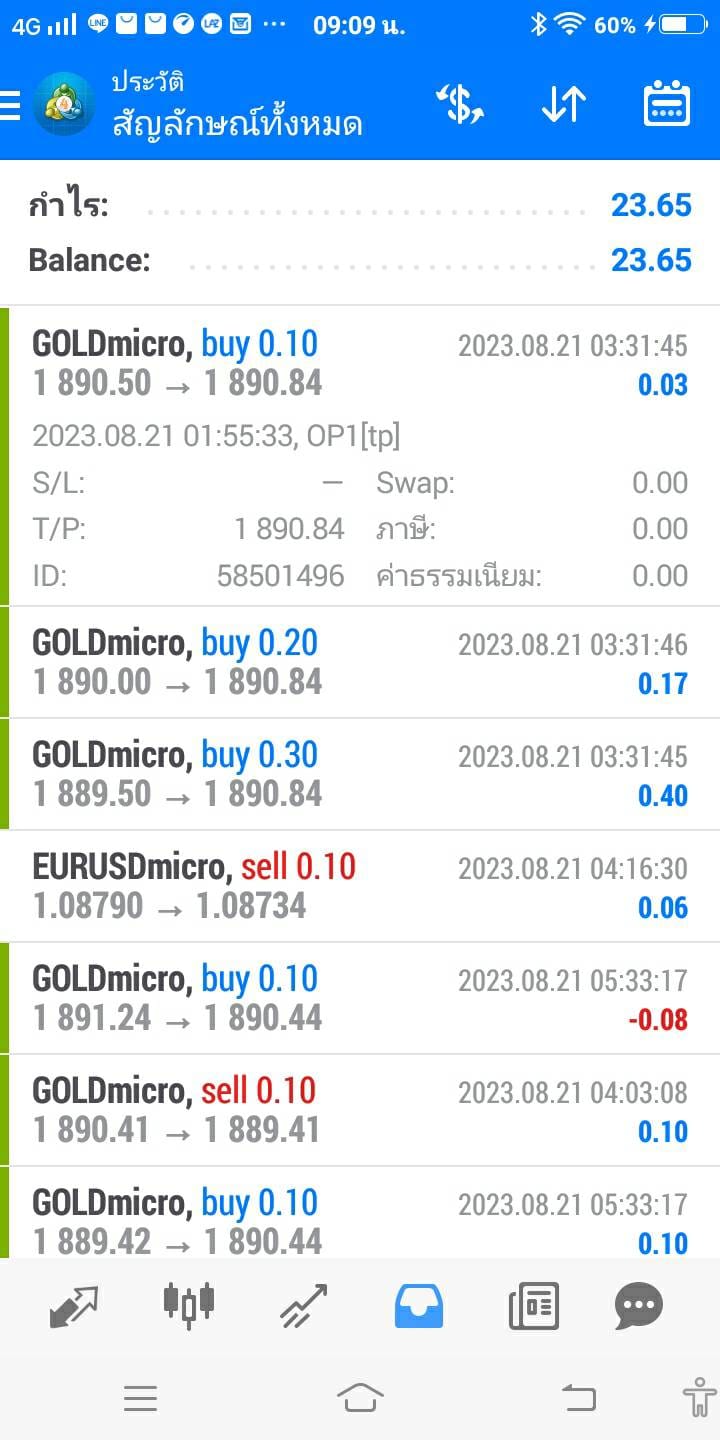Expand the GOLDmicro buy 0.20 trade

coord(360,662)
